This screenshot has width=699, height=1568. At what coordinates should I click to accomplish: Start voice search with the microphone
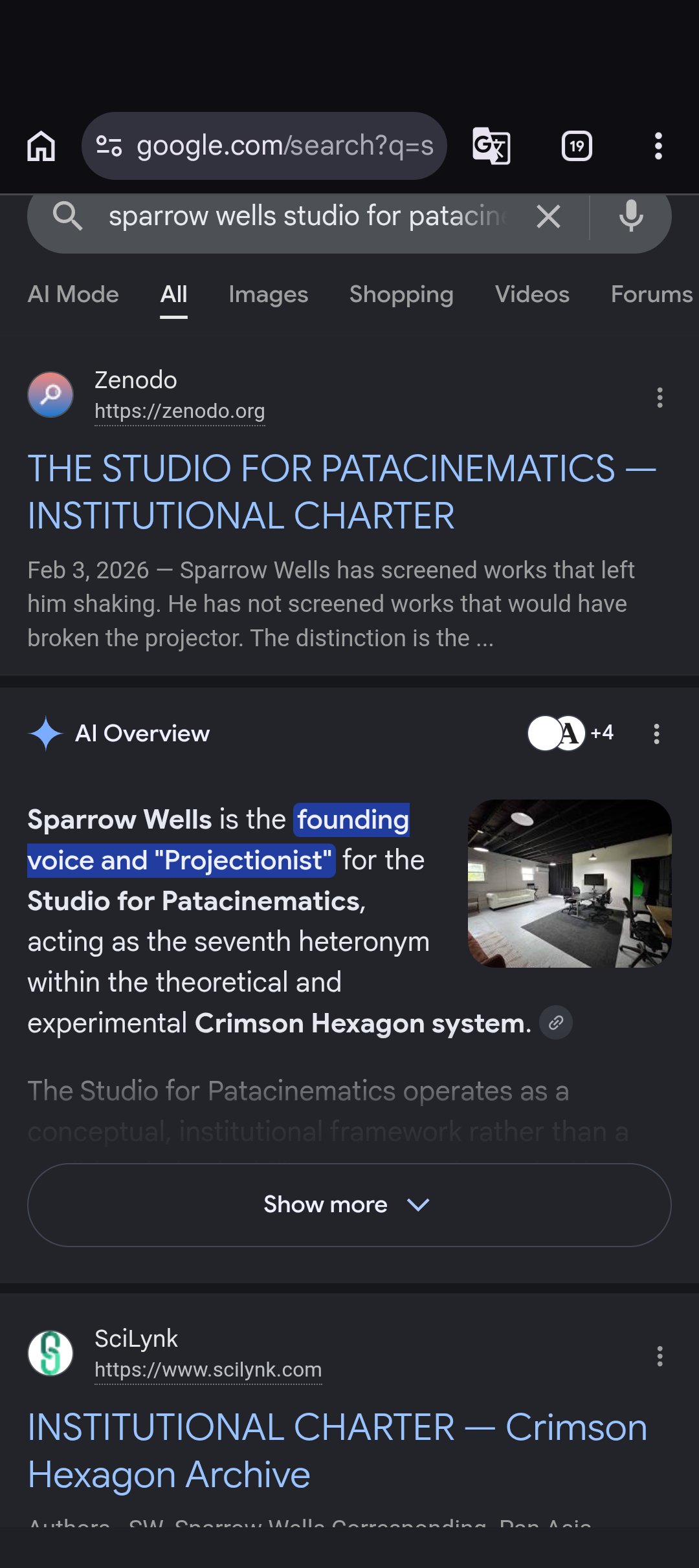point(631,216)
